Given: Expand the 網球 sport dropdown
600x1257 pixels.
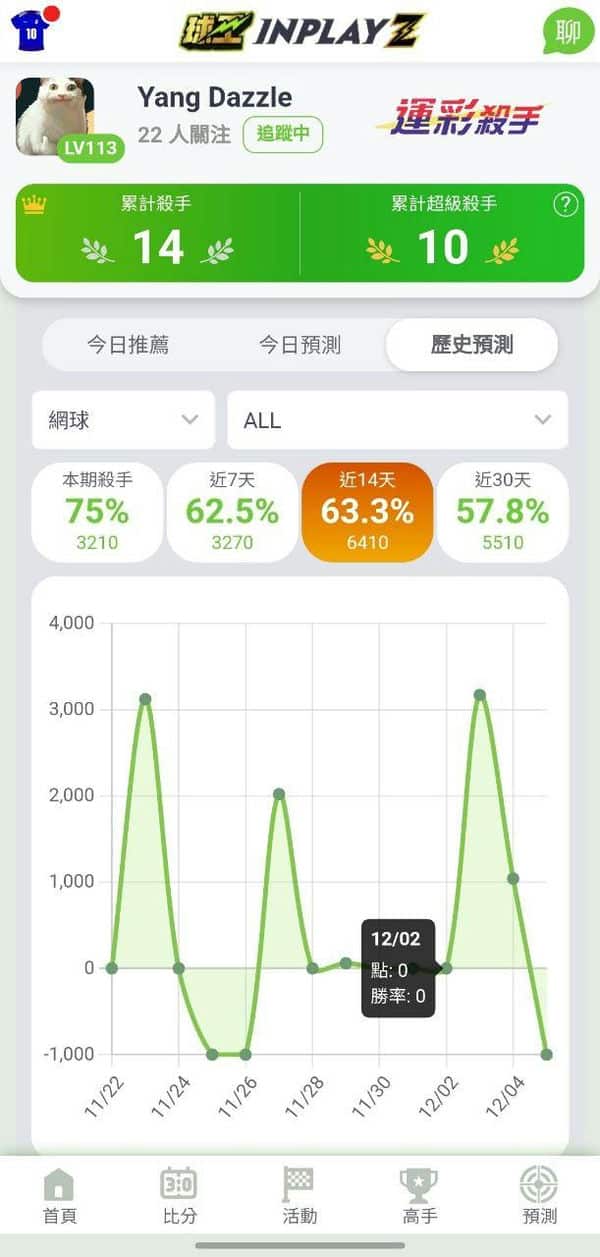Looking at the screenshot, I should click(x=124, y=420).
